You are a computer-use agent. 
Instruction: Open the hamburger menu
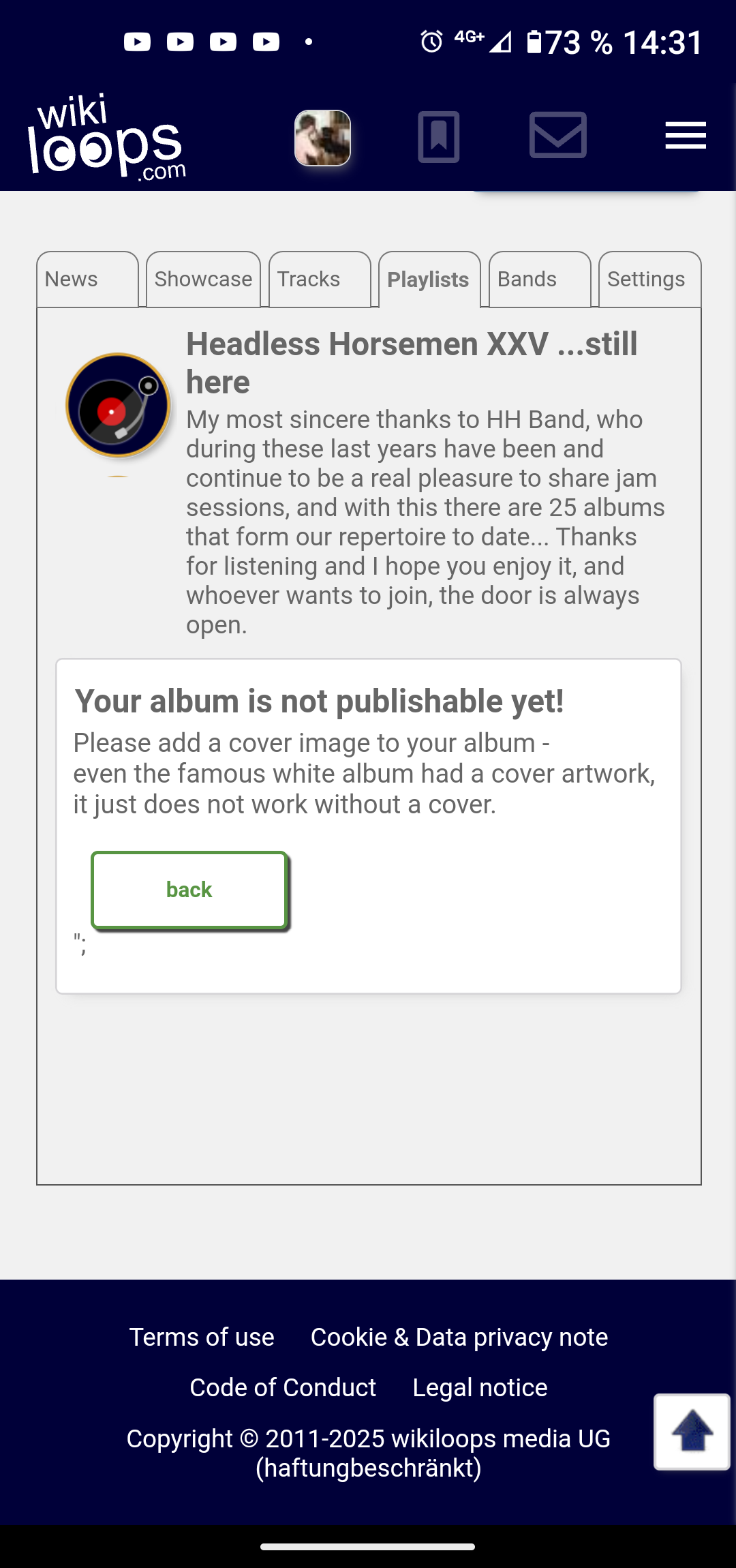coord(686,136)
